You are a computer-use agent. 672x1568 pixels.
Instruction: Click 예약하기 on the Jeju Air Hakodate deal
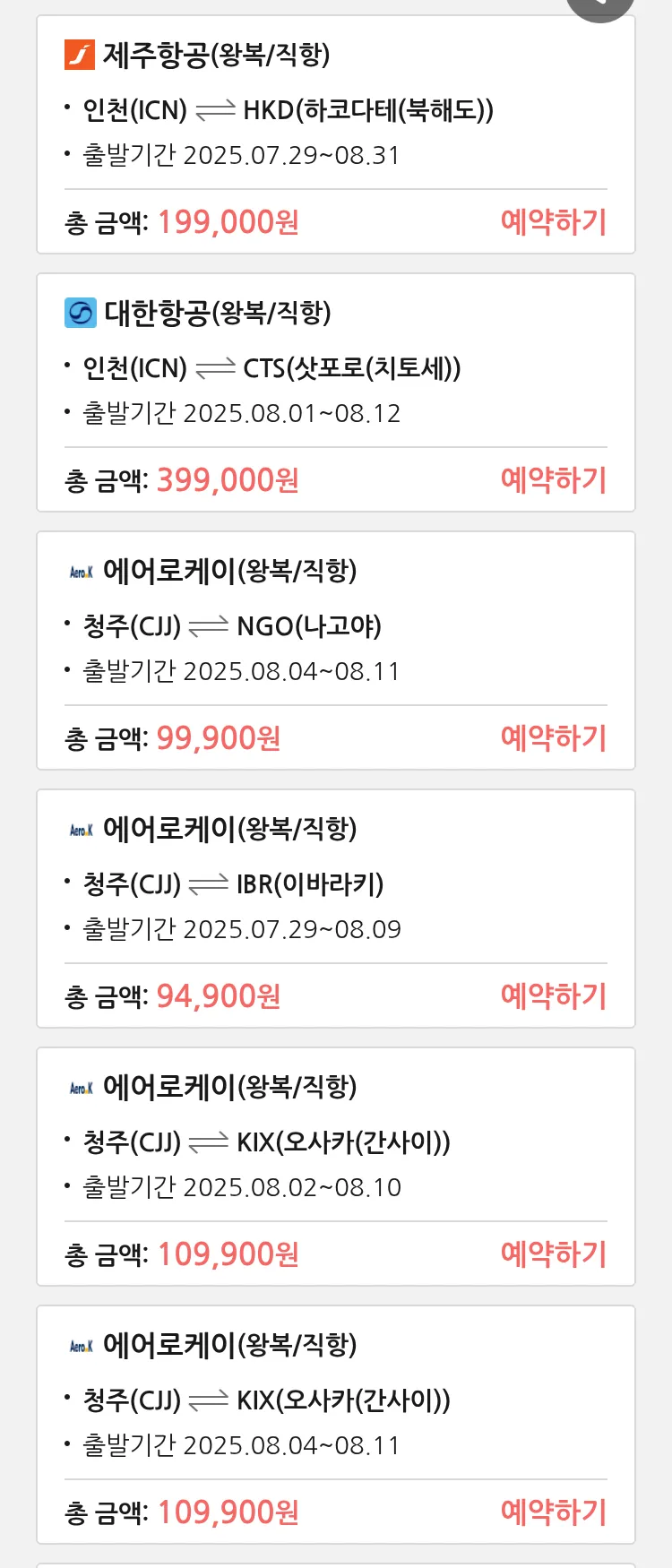point(554,221)
